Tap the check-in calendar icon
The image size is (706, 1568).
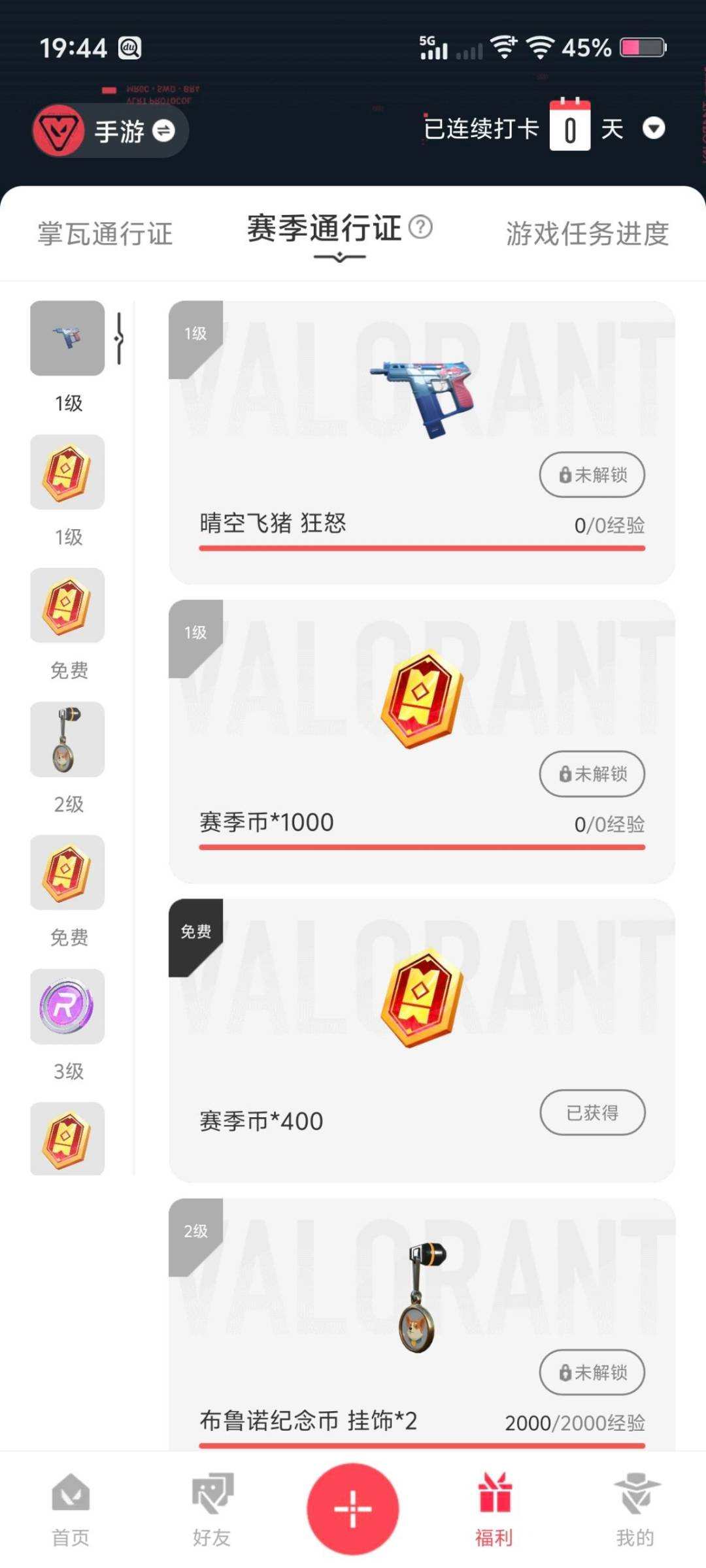tap(571, 129)
